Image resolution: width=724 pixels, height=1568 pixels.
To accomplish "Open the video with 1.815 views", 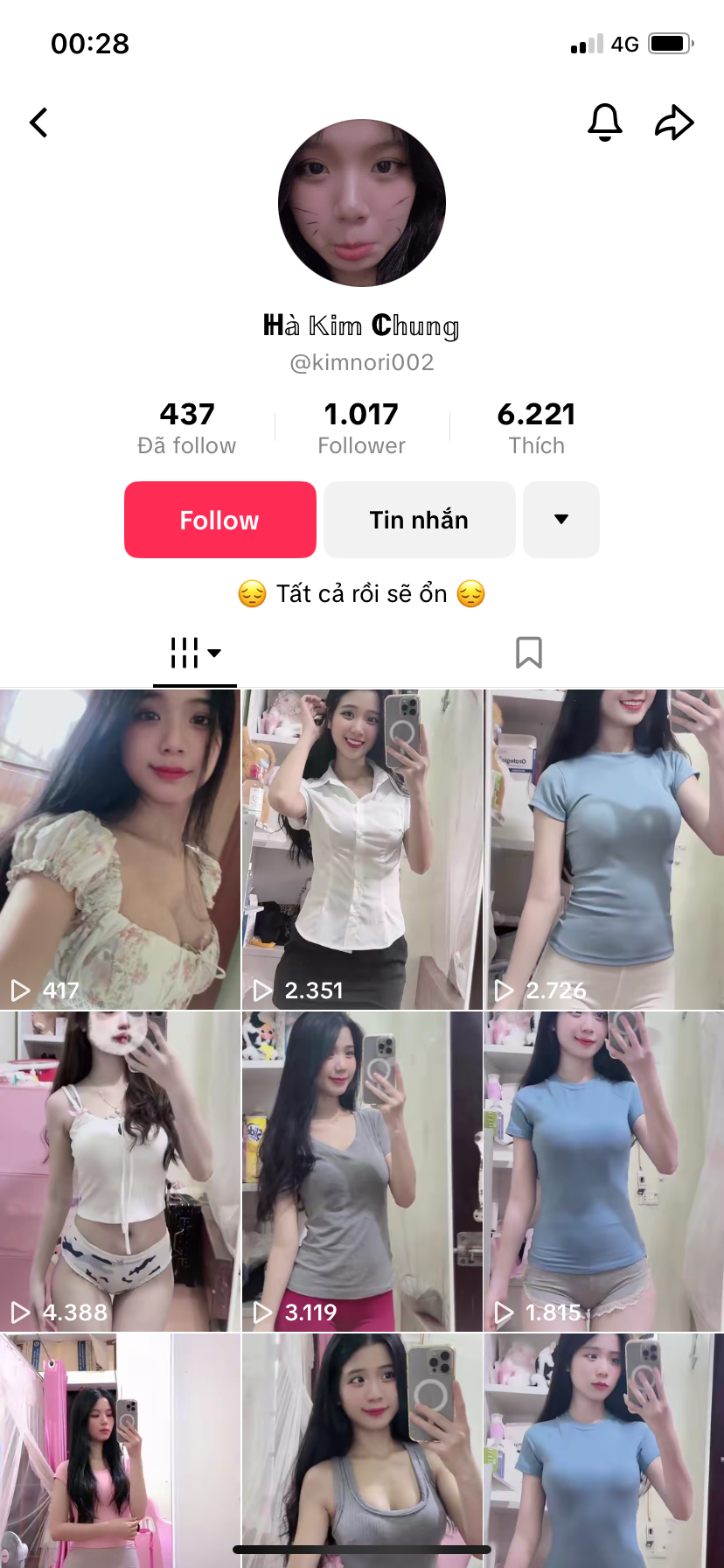I will pos(604,1171).
